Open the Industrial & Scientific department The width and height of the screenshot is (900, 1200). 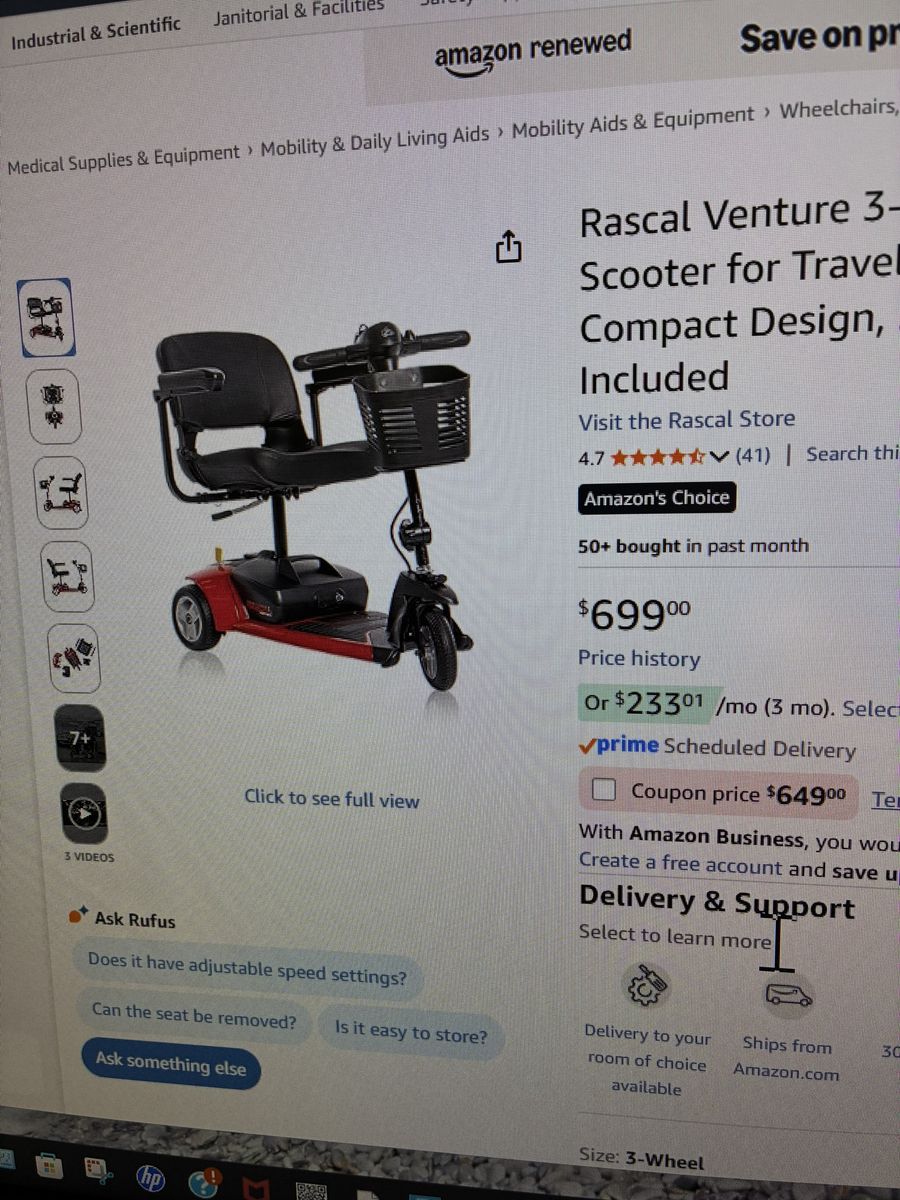click(x=96, y=36)
